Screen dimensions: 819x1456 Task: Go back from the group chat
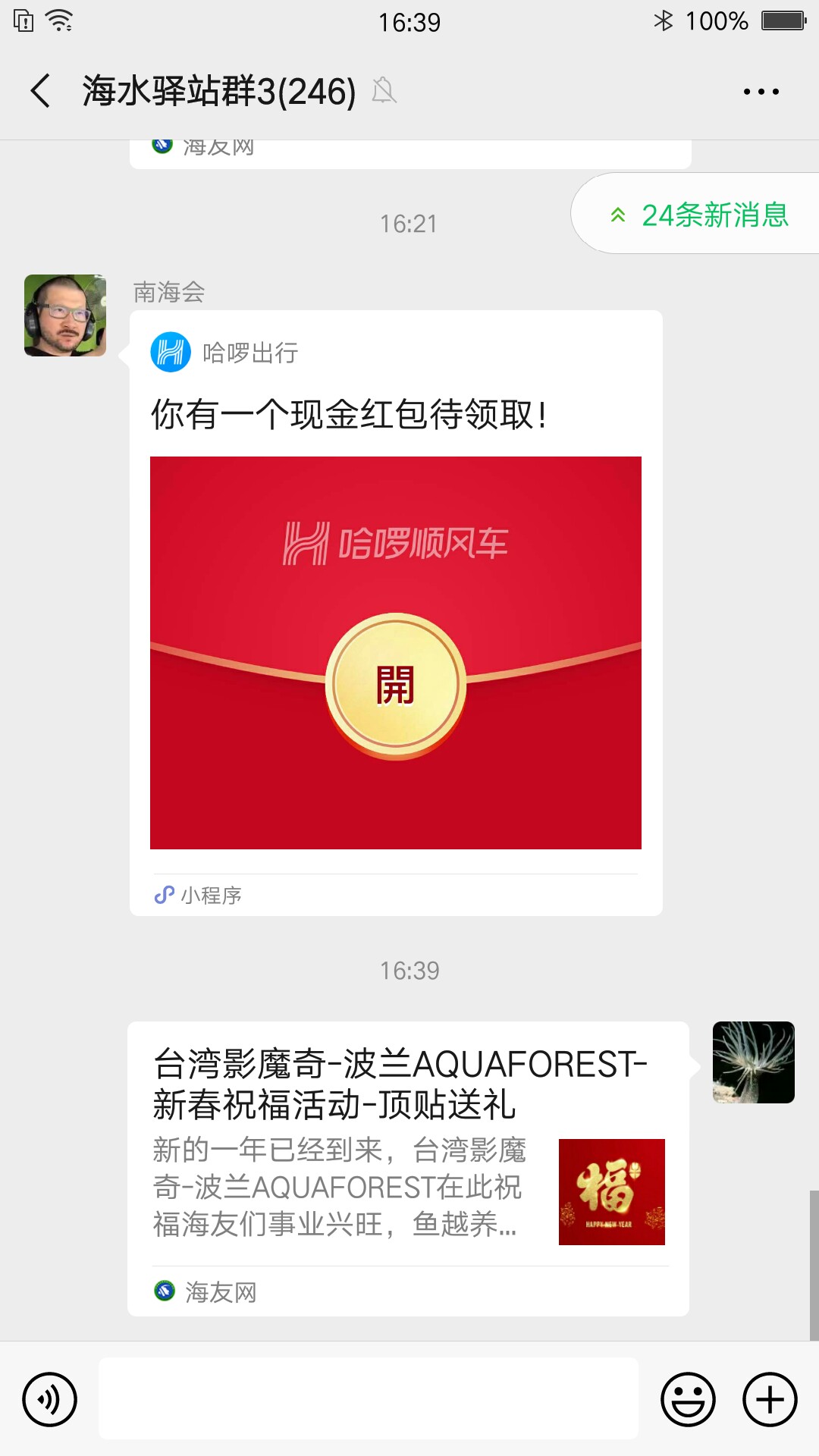coord(41,91)
